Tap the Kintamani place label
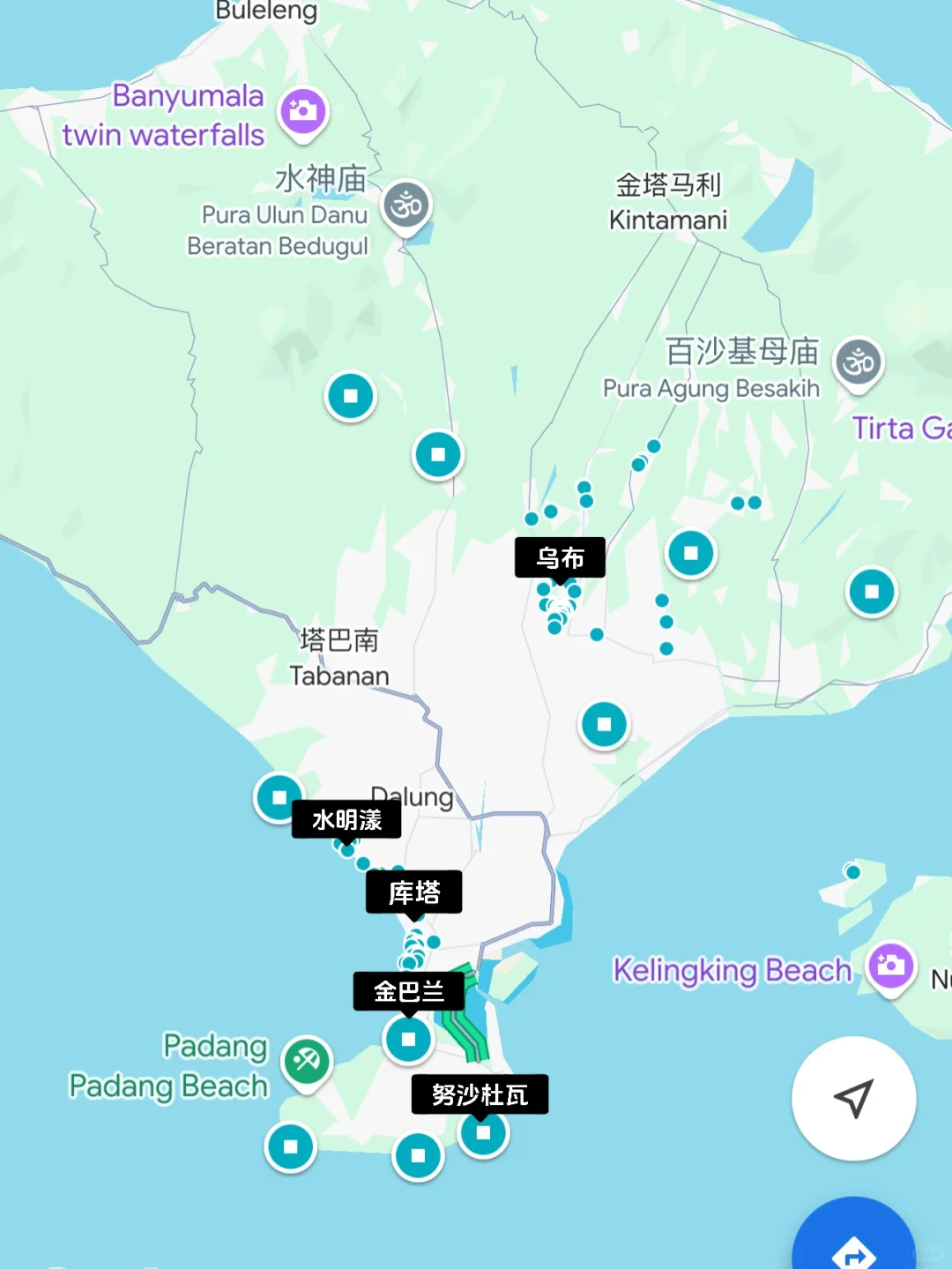This screenshot has height=1269, width=952. [668, 203]
